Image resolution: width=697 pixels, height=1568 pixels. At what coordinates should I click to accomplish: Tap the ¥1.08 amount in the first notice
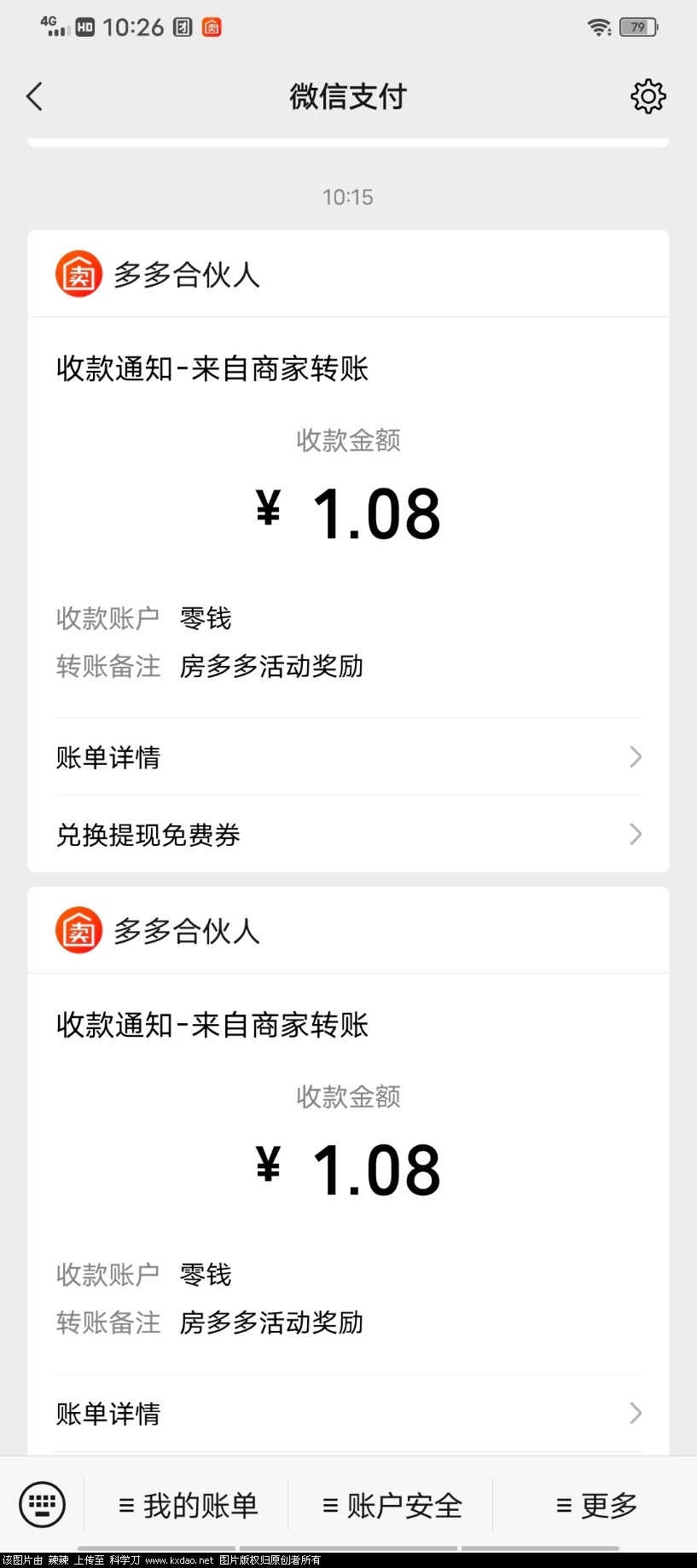348,510
